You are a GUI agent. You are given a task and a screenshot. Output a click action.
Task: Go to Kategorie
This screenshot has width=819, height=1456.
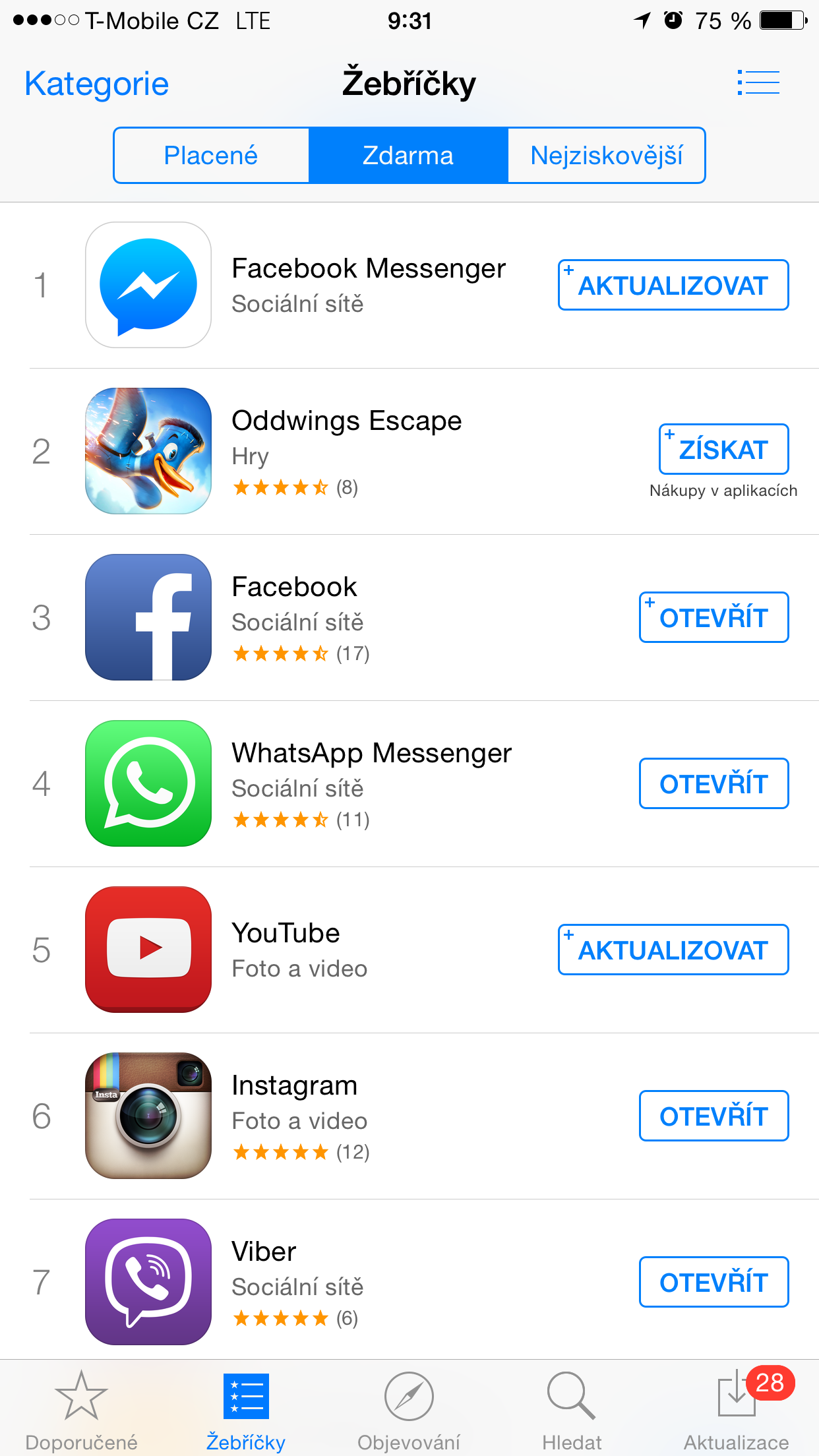pos(97,84)
